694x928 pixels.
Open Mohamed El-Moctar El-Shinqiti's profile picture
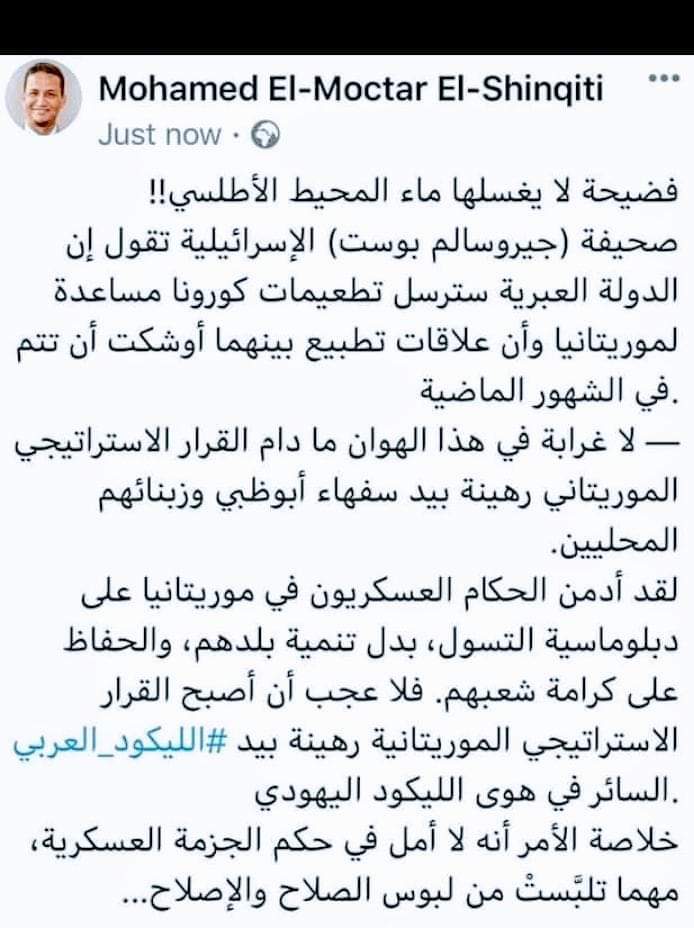(x=43, y=99)
